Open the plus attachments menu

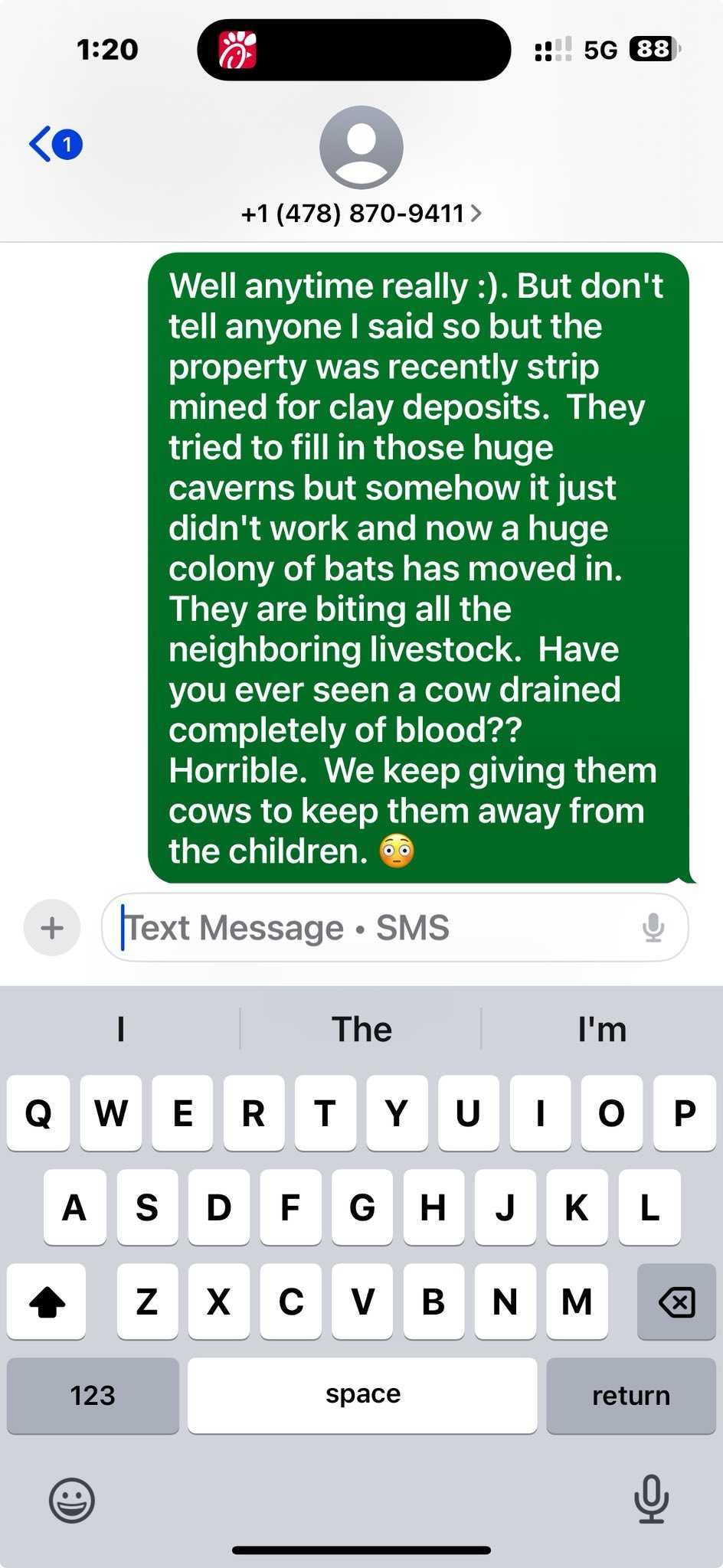pyautogui.click(x=52, y=928)
